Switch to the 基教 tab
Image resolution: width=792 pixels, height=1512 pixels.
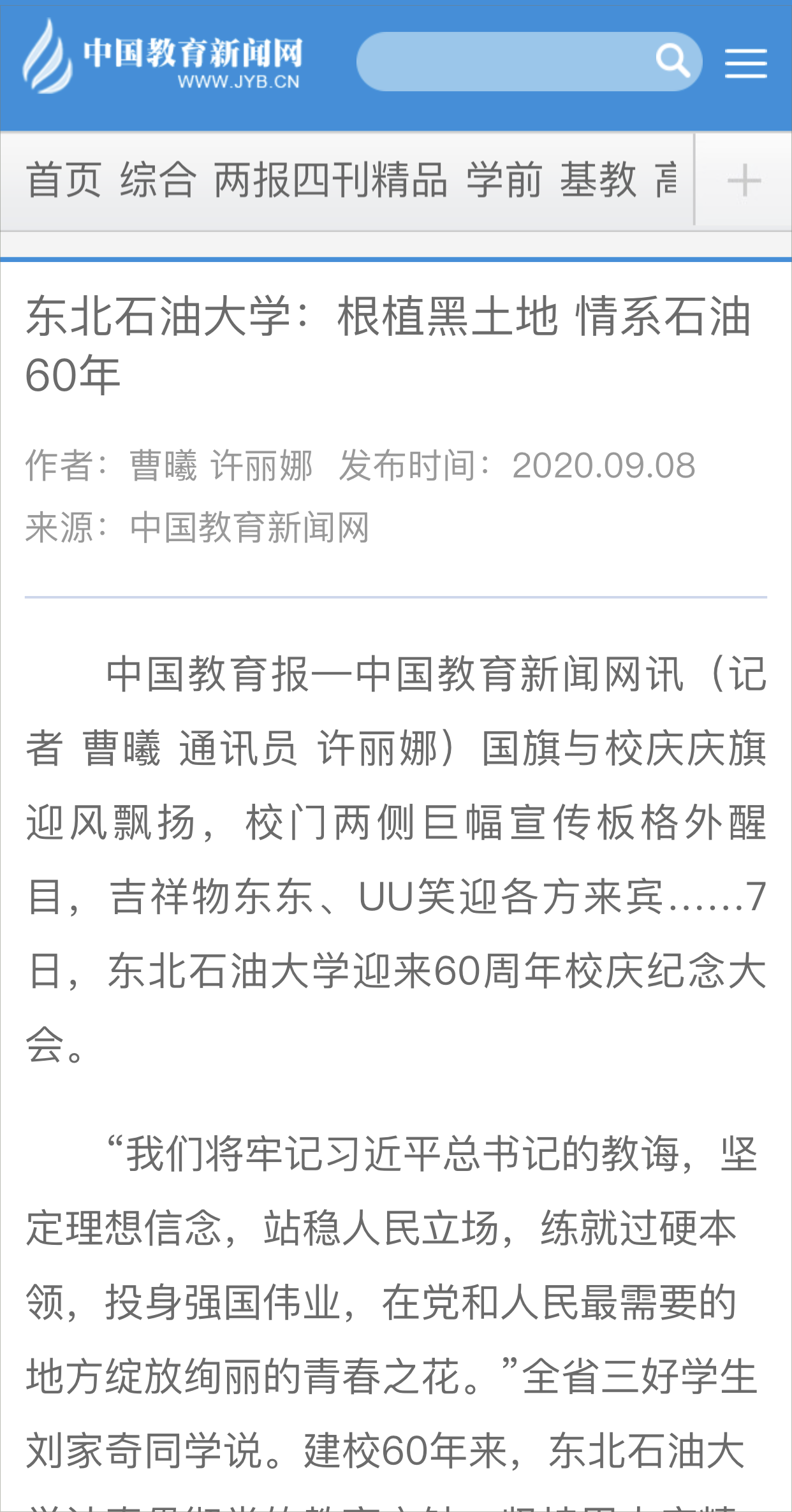coord(598,180)
